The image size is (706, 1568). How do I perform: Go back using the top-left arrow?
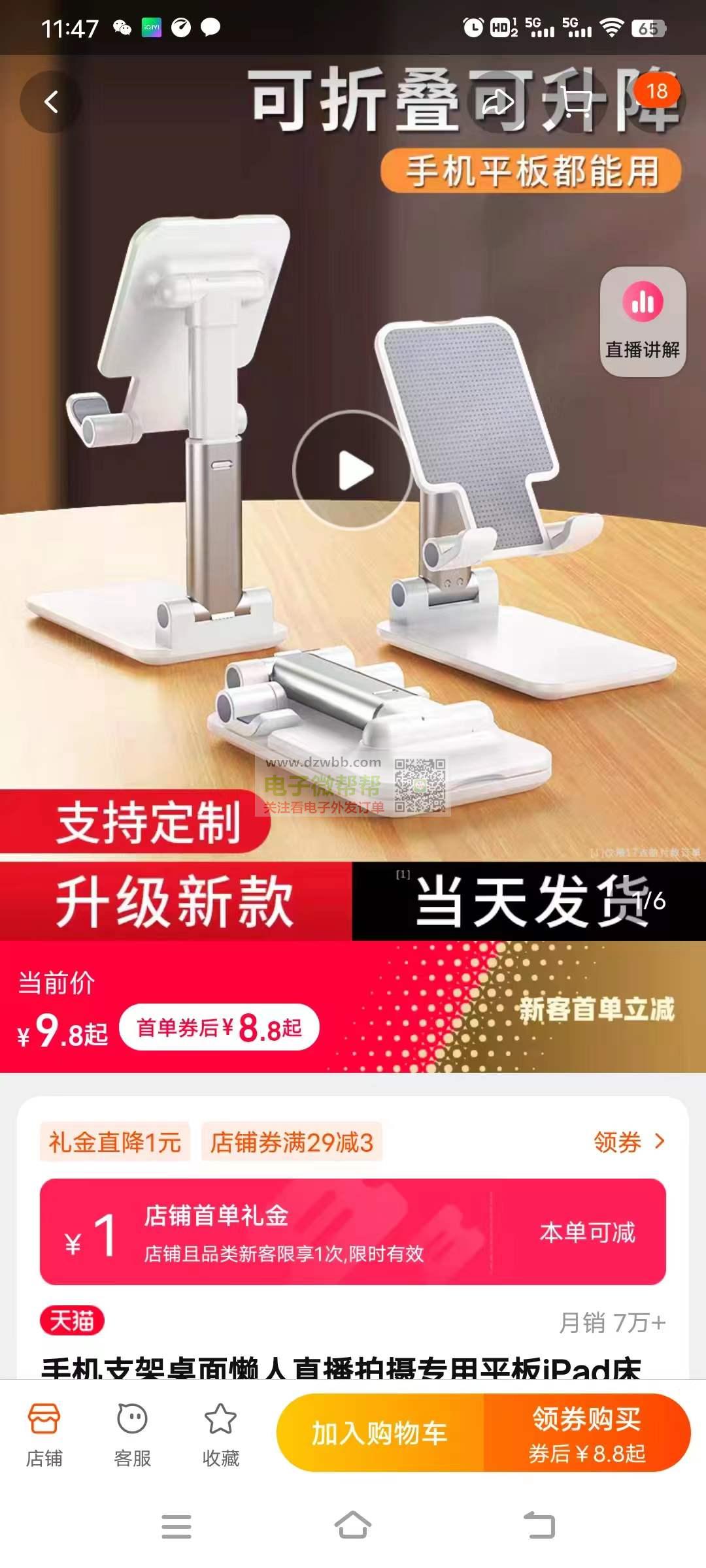[51, 102]
